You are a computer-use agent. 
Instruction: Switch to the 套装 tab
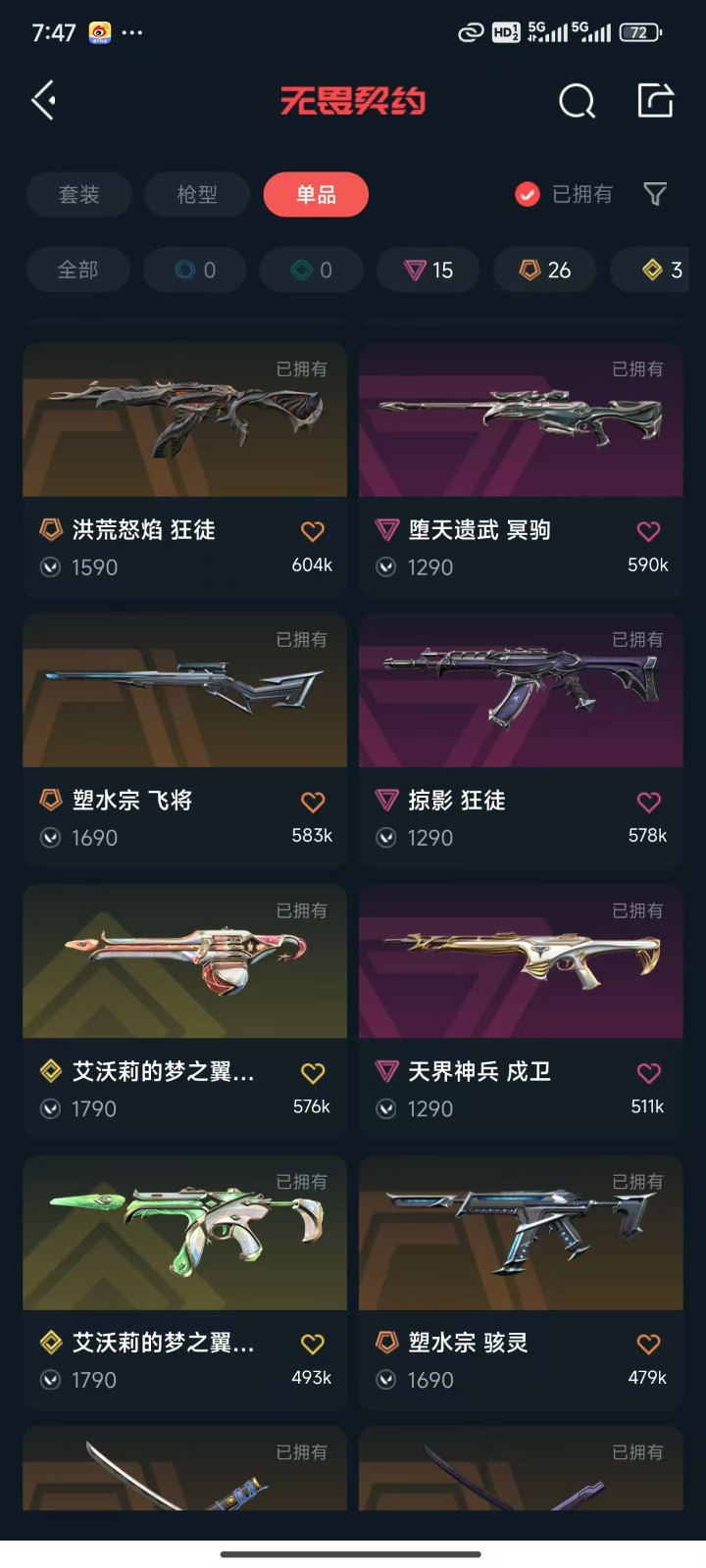click(78, 194)
